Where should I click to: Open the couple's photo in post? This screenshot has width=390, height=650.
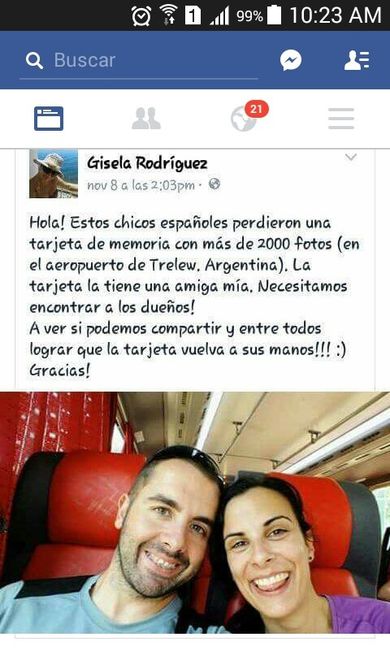pyautogui.click(x=195, y=512)
